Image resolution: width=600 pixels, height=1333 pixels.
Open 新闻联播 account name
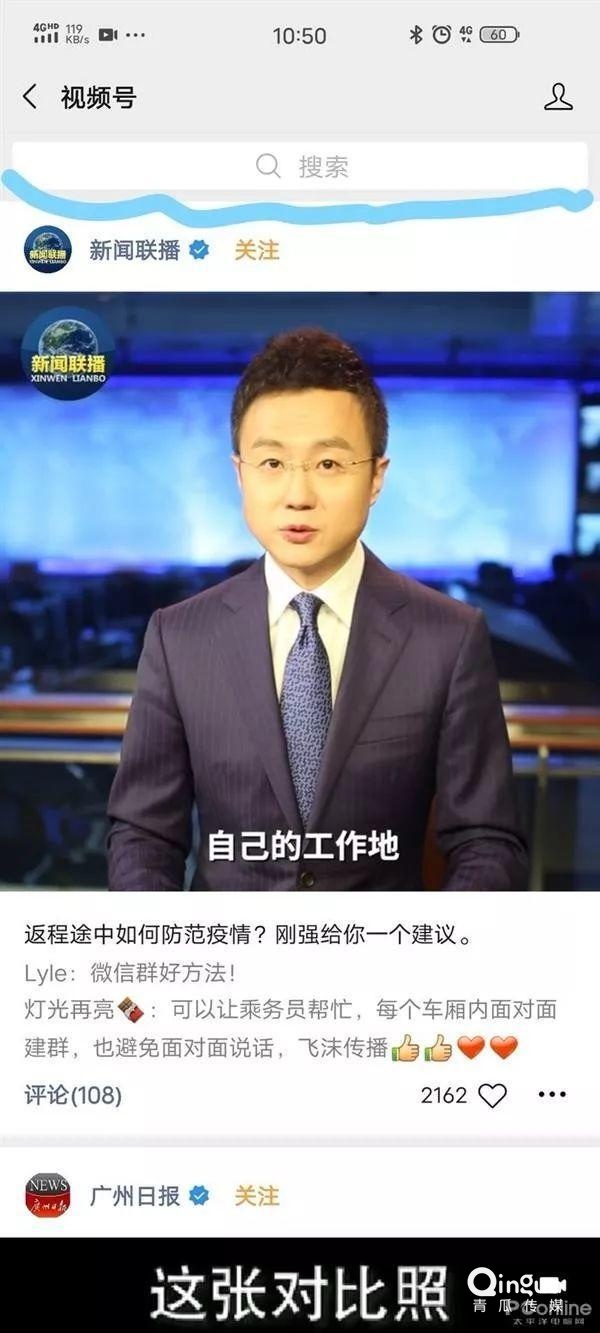tap(135, 250)
